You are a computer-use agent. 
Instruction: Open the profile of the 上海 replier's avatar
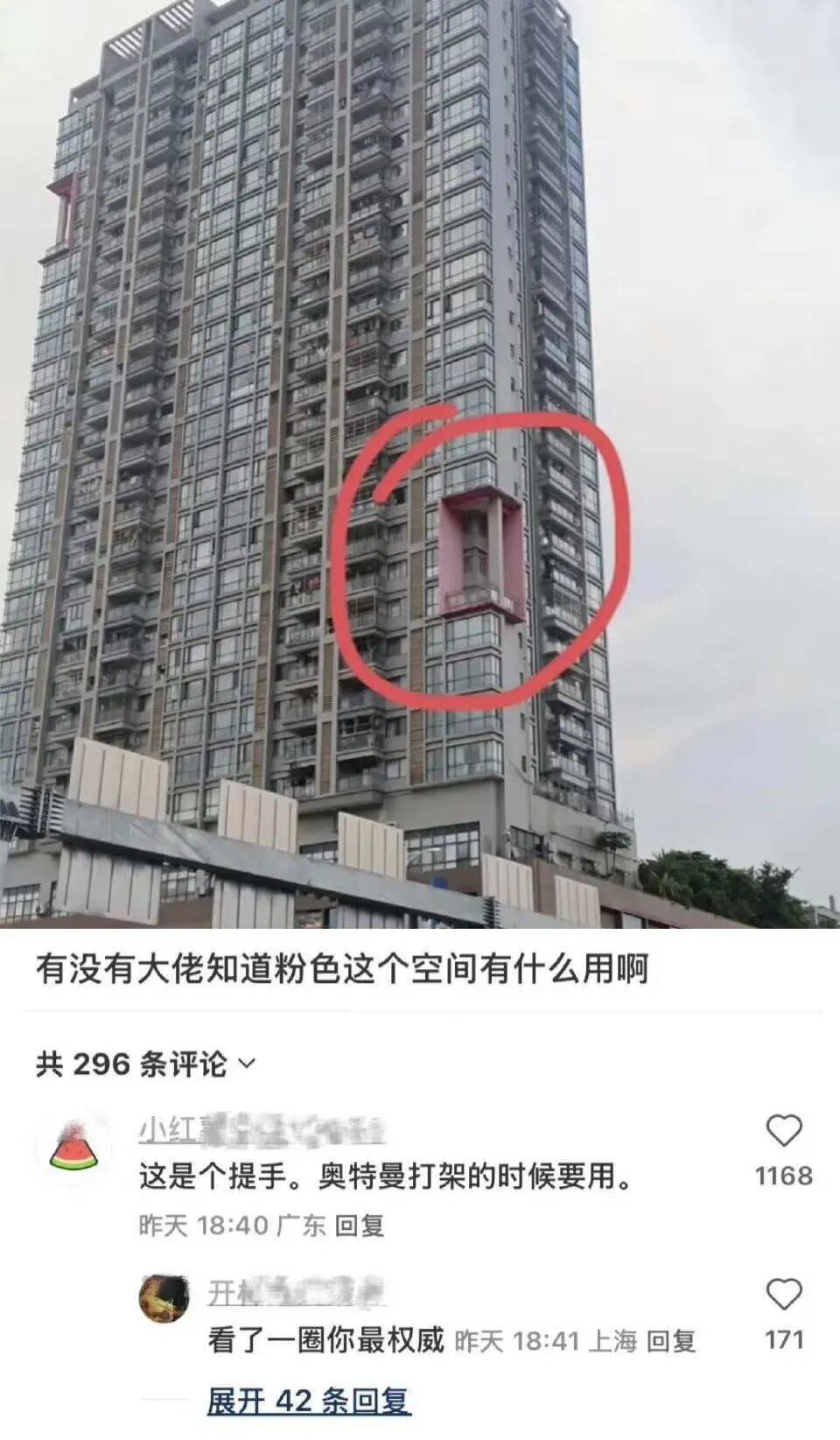click(x=164, y=1298)
